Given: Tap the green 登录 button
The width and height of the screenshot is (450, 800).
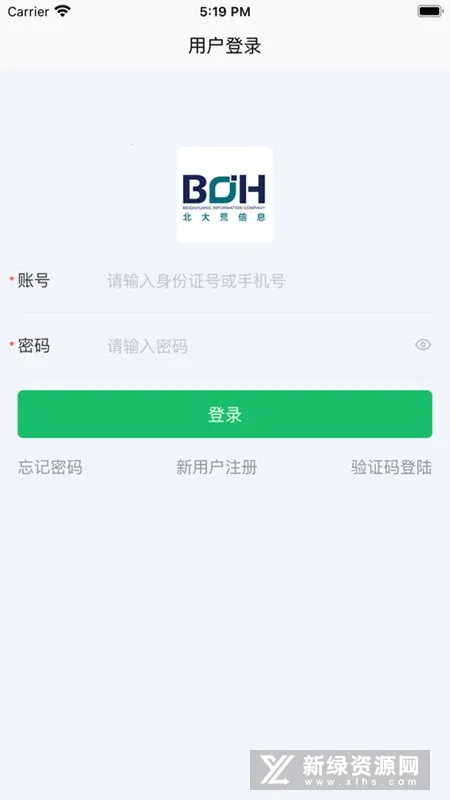Looking at the screenshot, I should tap(225, 414).
